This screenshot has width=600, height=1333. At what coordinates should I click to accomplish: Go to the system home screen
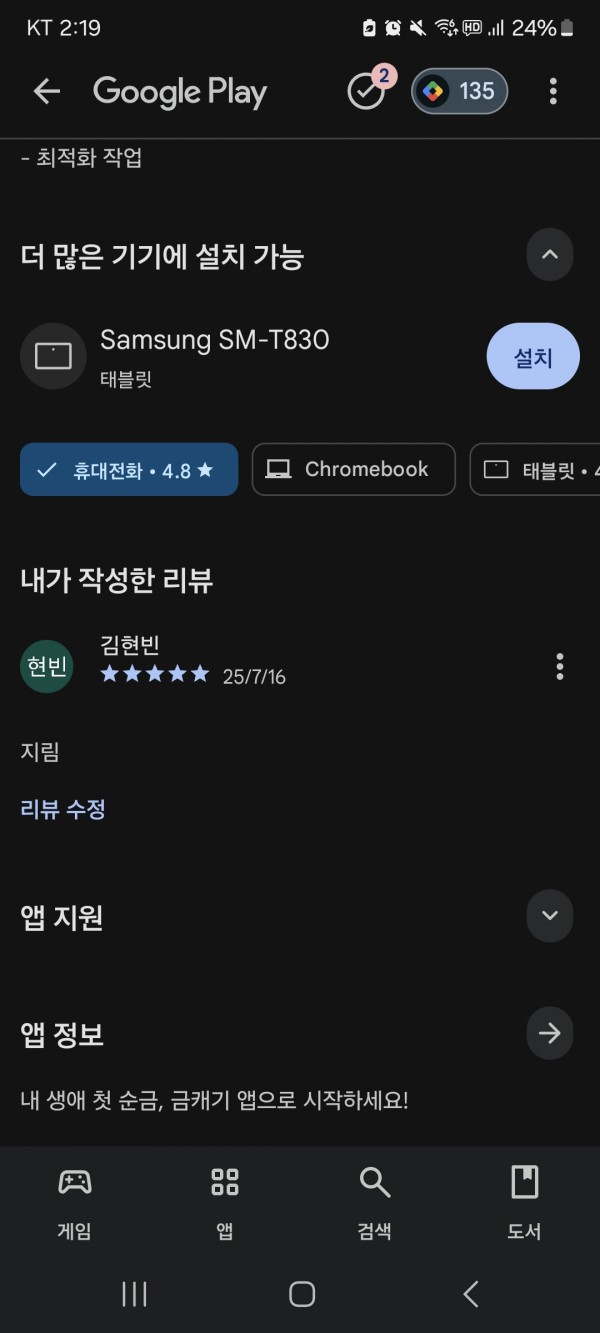click(301, 1294)
